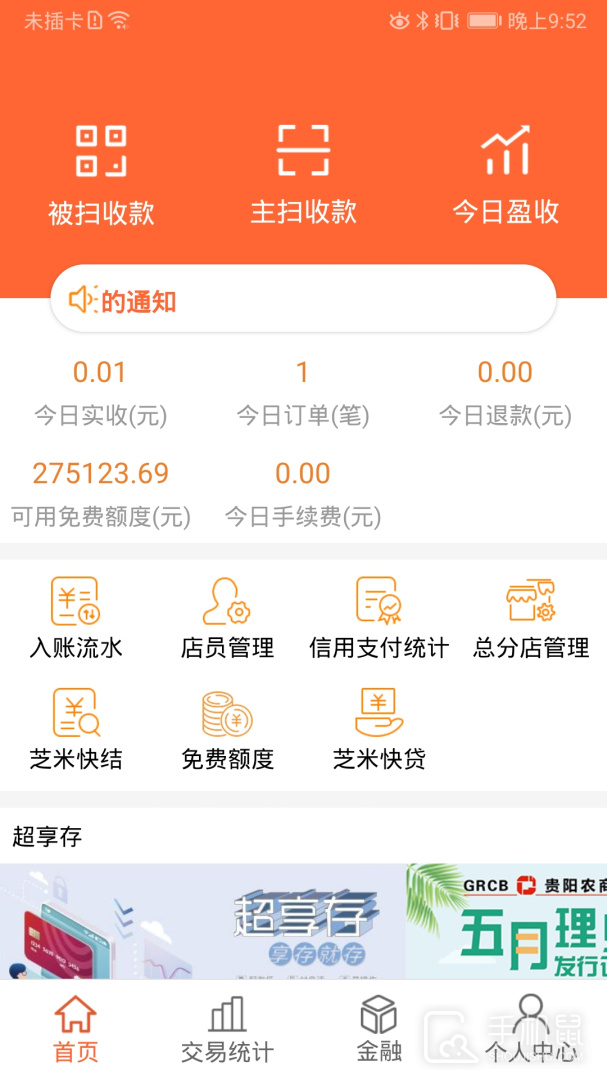This screenshot has height=1080, width=607.
Task: Switch to the 金融 tab
Action: (379, 1030)
